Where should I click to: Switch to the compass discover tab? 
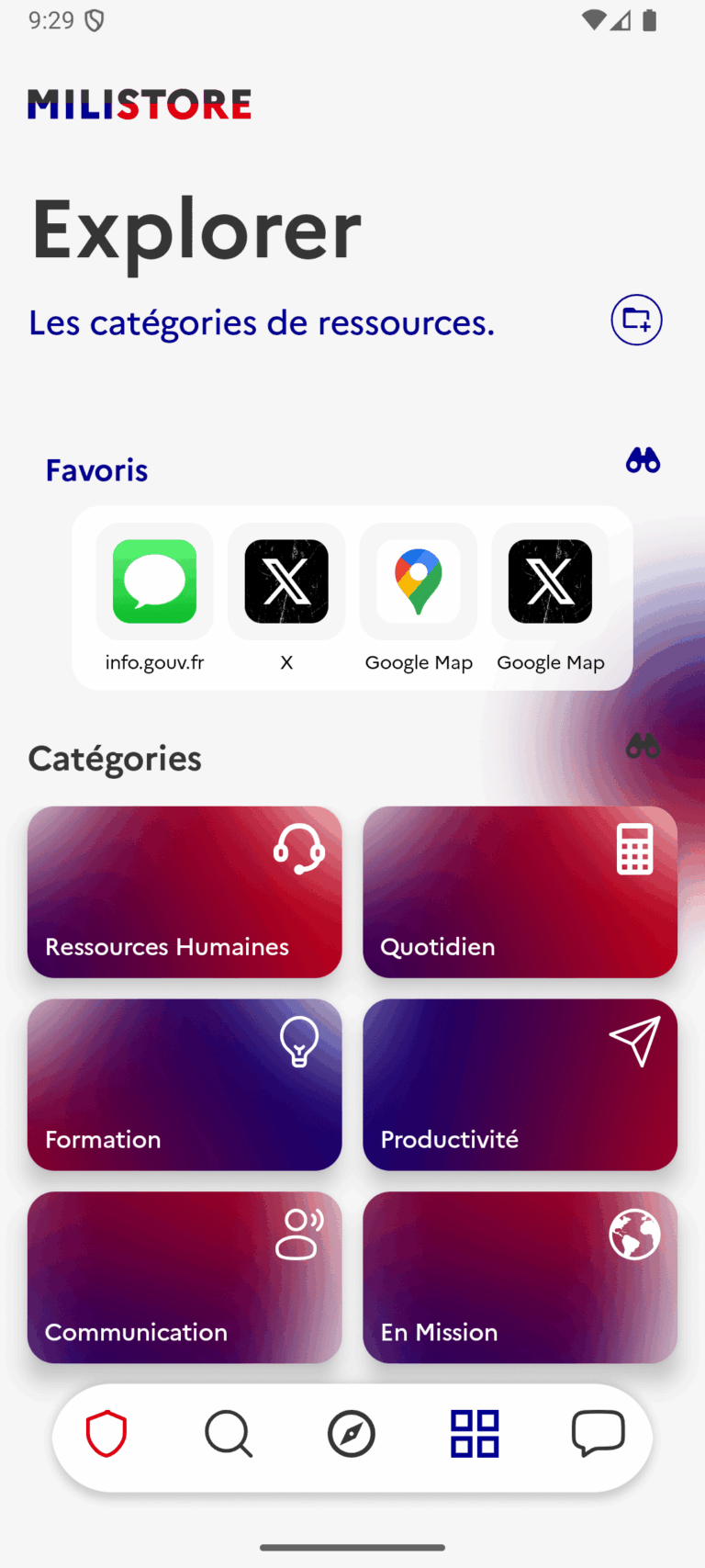click(352, 1434)
